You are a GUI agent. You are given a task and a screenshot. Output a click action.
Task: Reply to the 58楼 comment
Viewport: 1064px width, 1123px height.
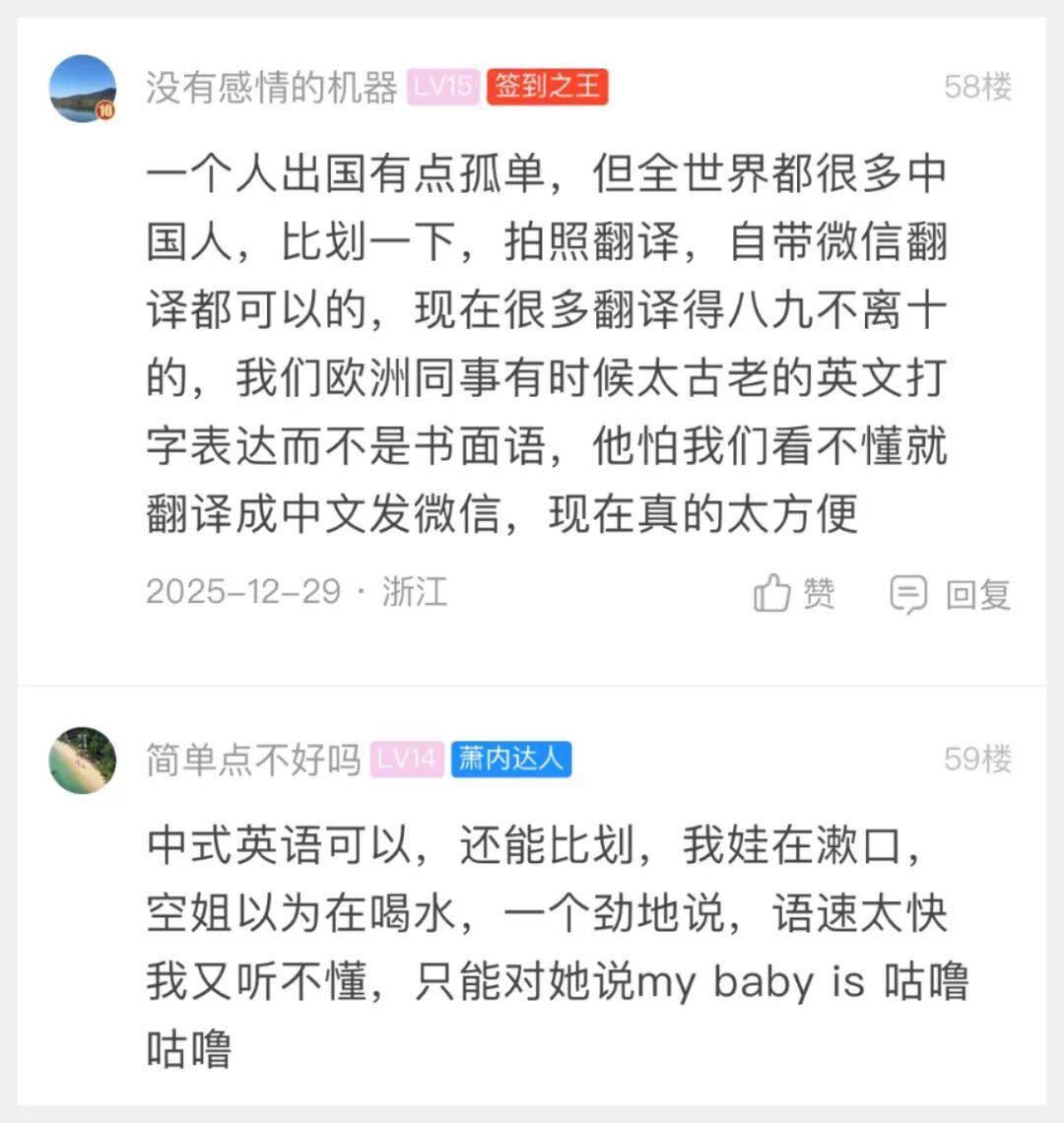coord(951,594)
